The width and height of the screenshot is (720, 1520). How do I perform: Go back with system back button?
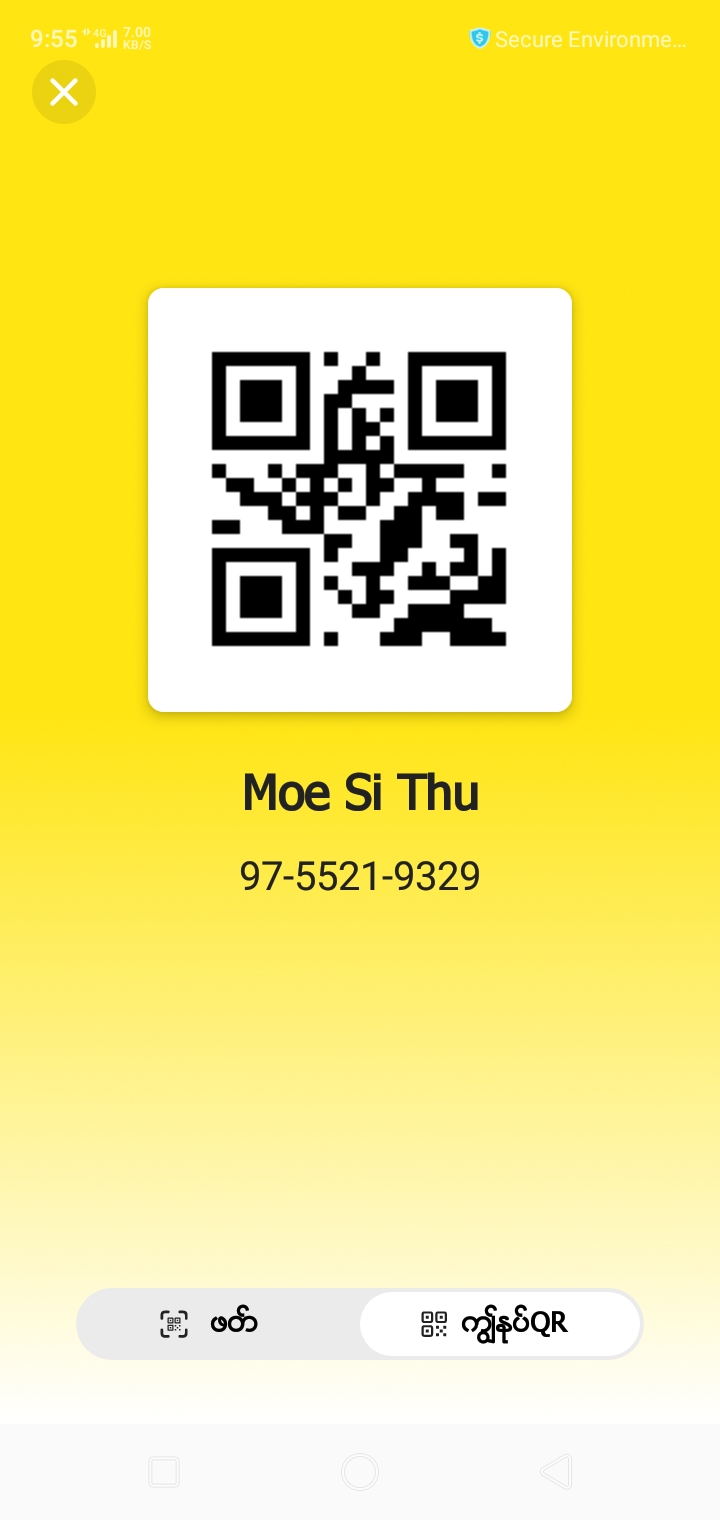click(x=556, y=1471)
